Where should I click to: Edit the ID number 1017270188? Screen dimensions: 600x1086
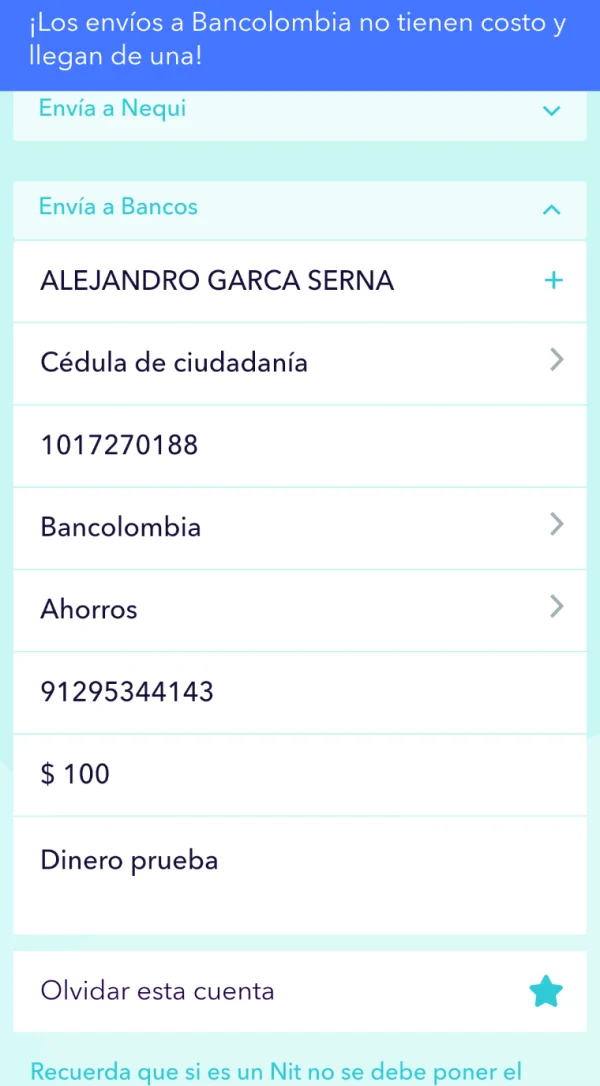pos(299,445)
